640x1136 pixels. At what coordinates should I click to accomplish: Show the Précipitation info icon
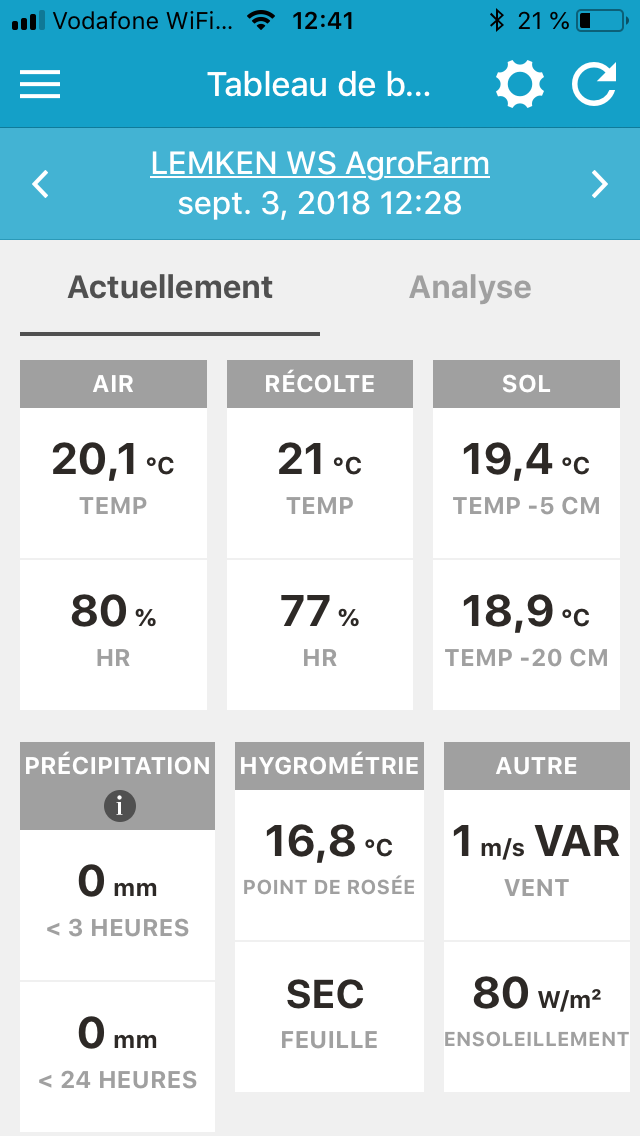(120, 806)
